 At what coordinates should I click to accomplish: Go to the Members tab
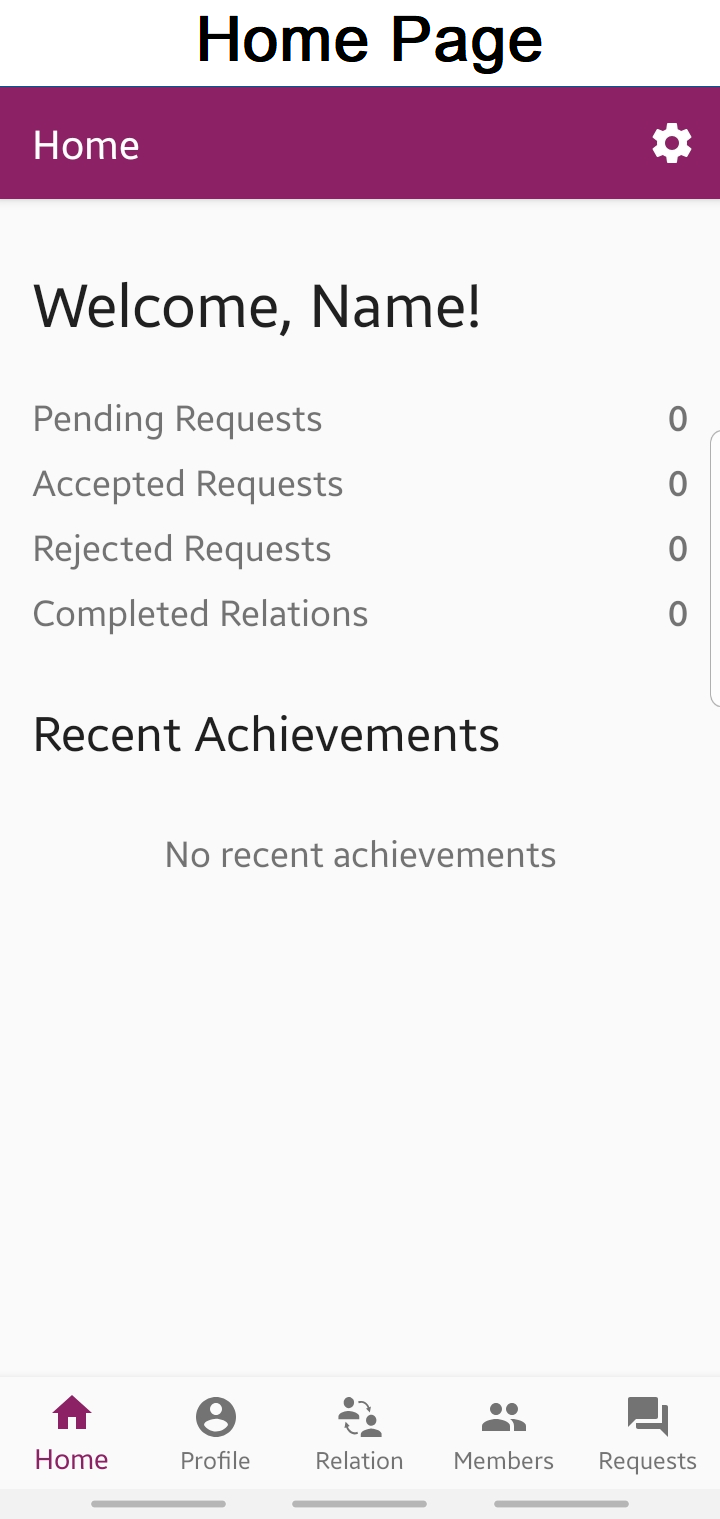503,1433
